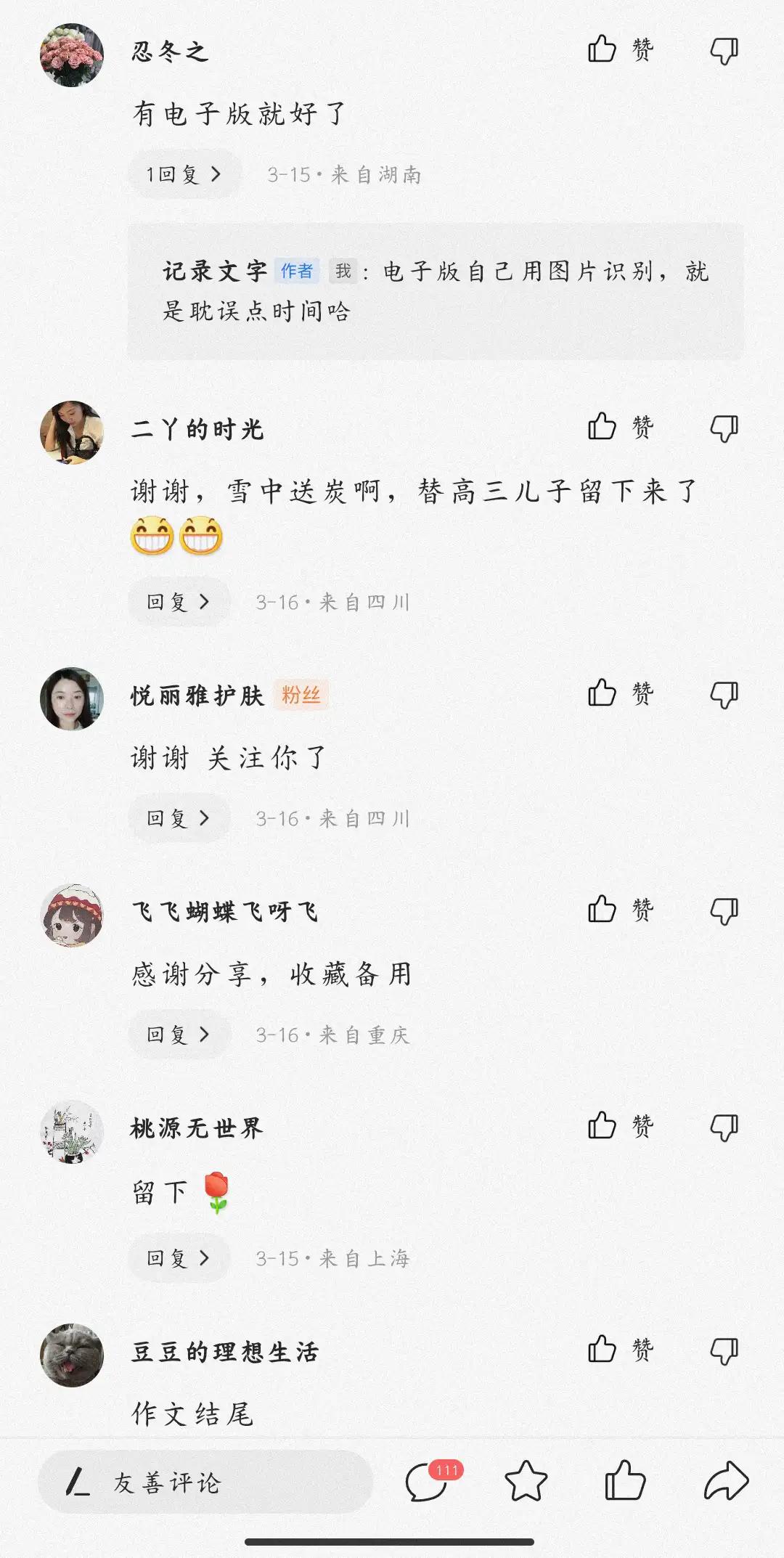784x1558 pixels.
Task: Favorite this post with the star icon
Action: coord(526,1481)
